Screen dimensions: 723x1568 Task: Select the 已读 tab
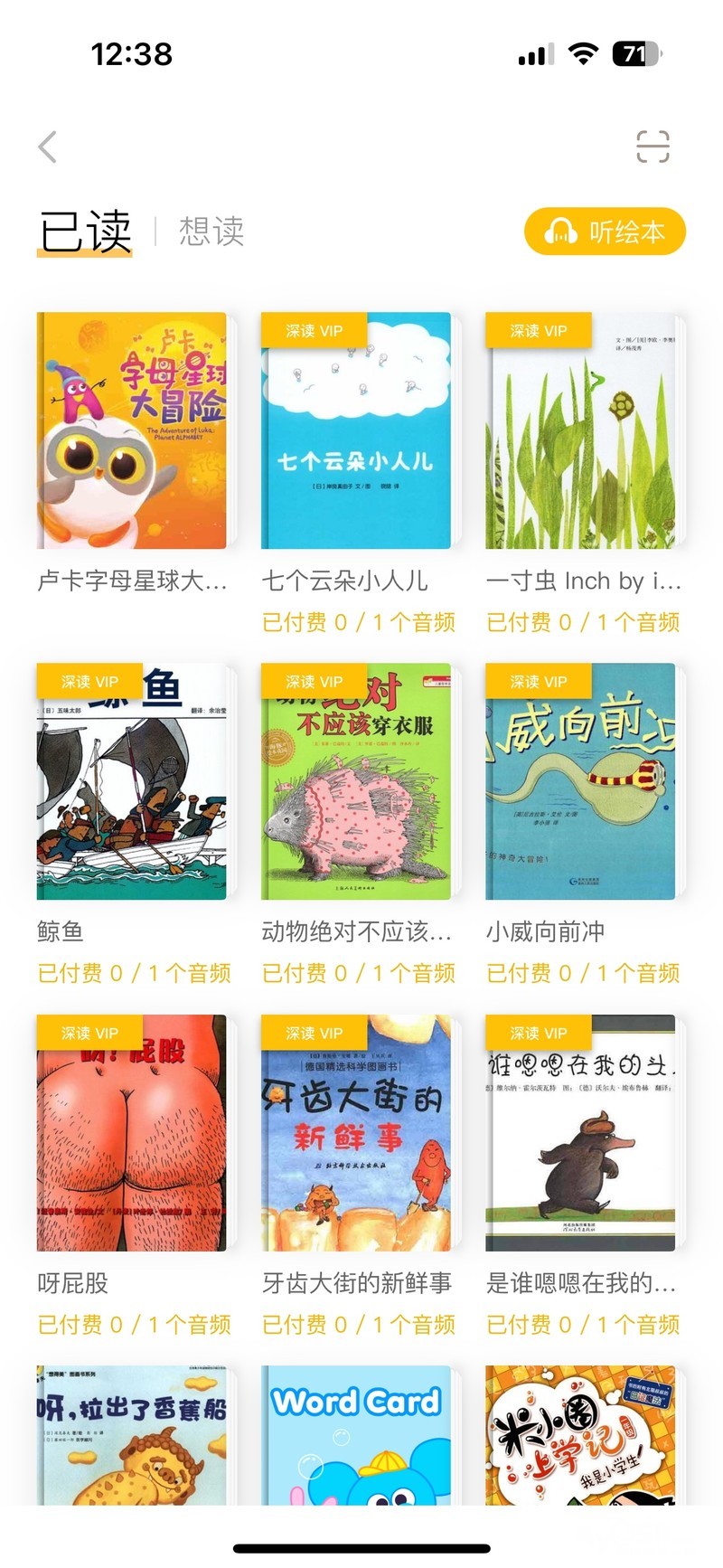(x=85, y=231)
